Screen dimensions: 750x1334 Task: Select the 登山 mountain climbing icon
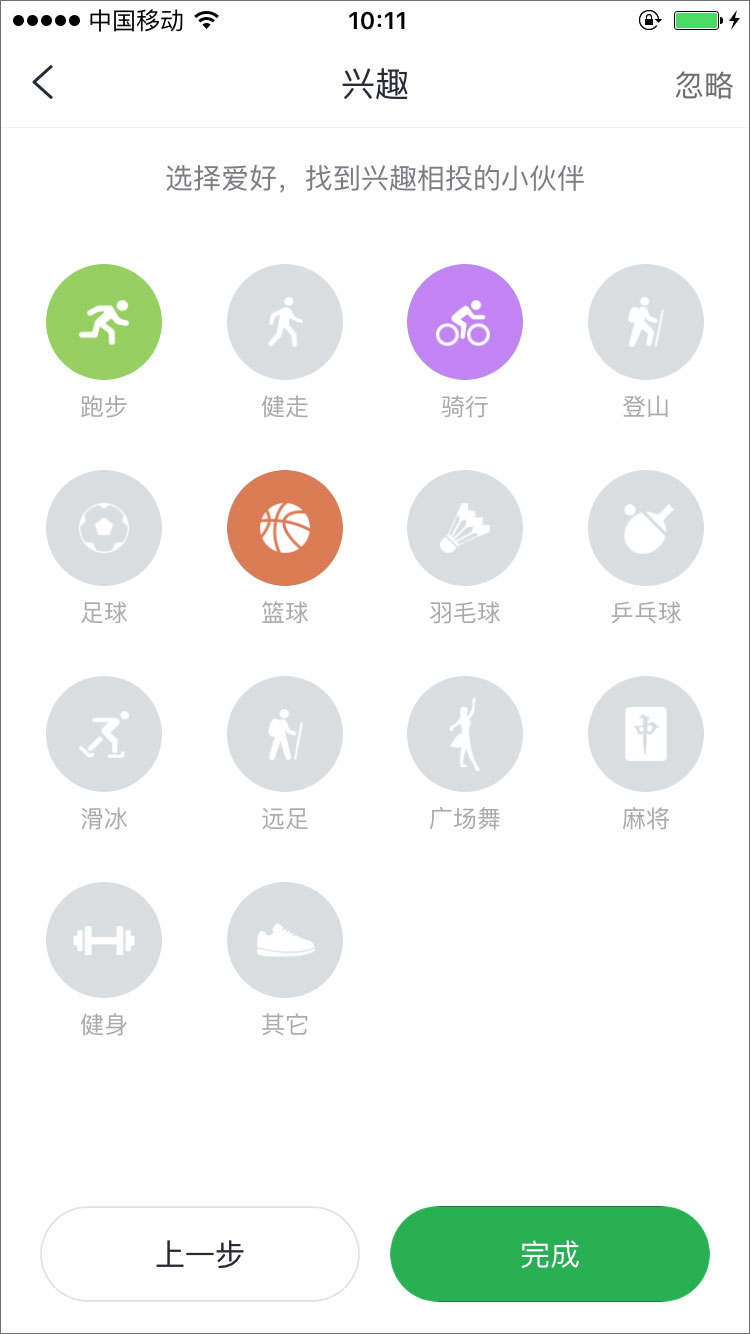(645, 322)
